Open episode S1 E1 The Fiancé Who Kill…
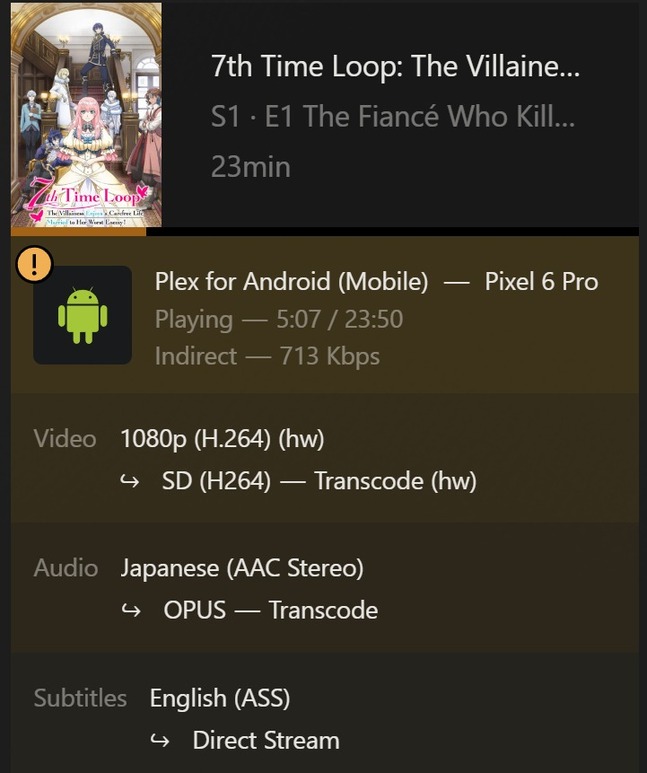This screenshot has width=647, height=773. [x=393, y=116]
